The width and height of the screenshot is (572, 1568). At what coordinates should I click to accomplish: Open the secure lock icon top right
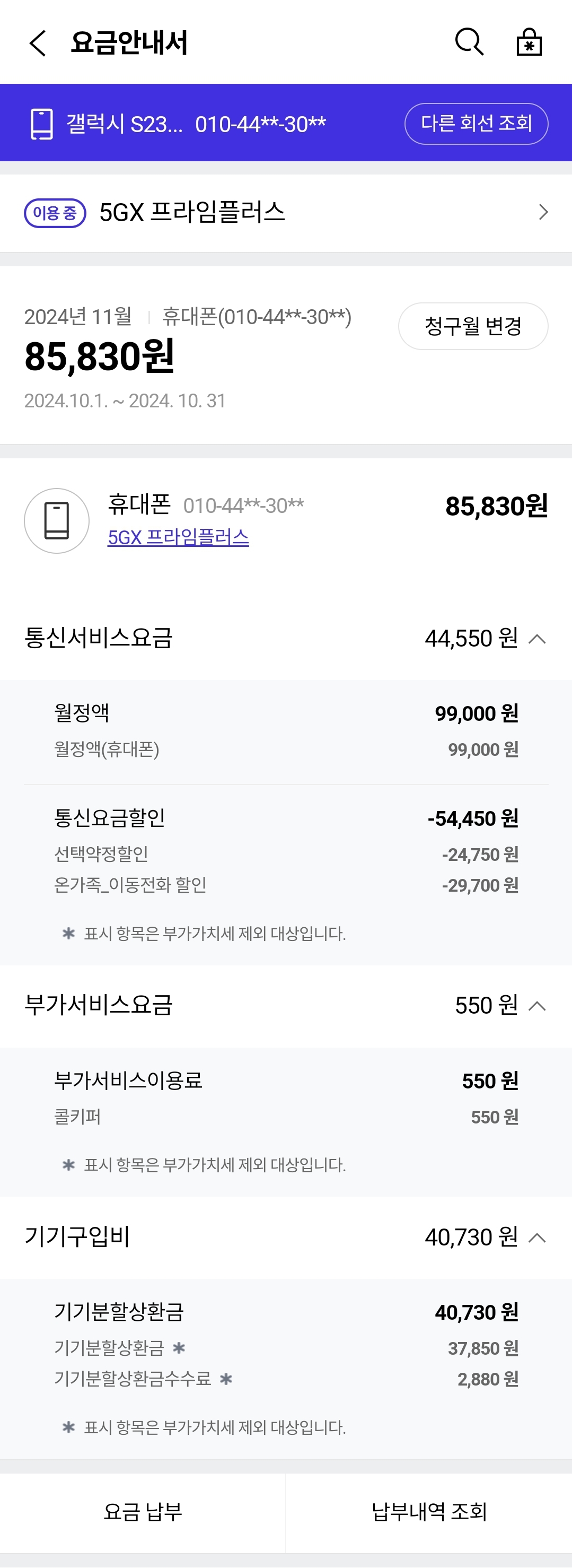pyautogui.click(x=529, y=42)
